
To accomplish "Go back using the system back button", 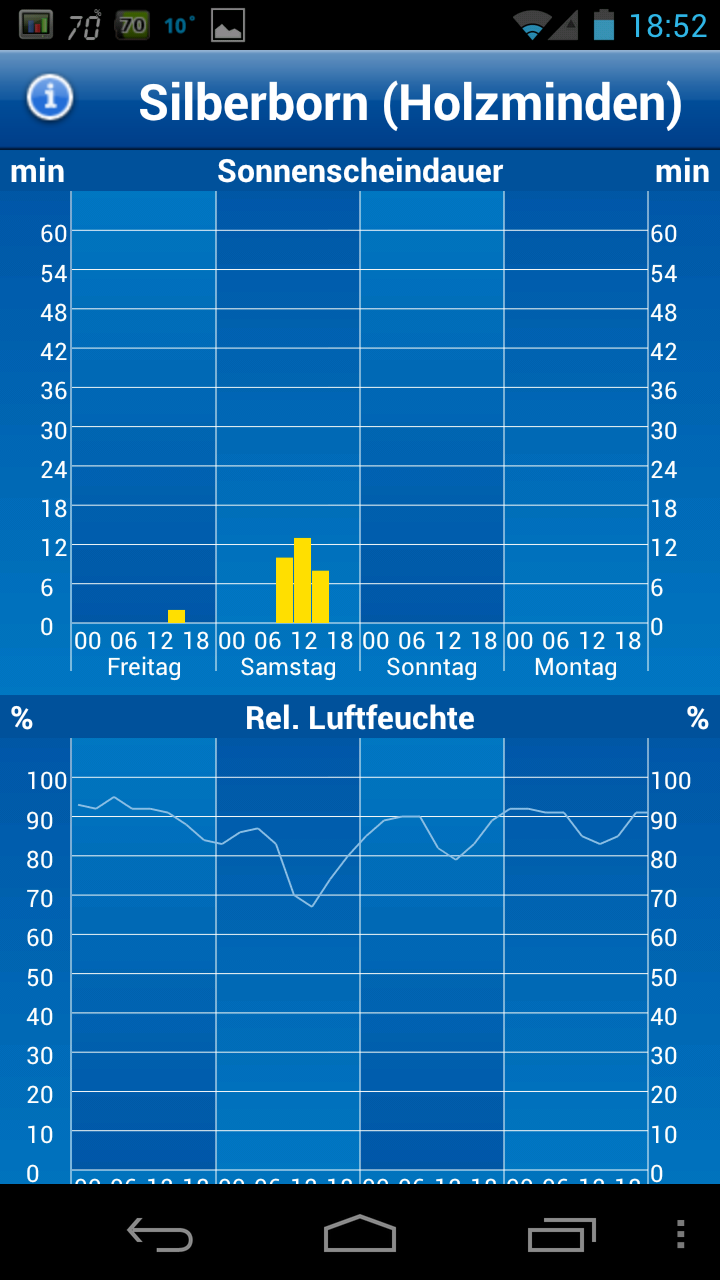I will click(x=160, y=1234).
